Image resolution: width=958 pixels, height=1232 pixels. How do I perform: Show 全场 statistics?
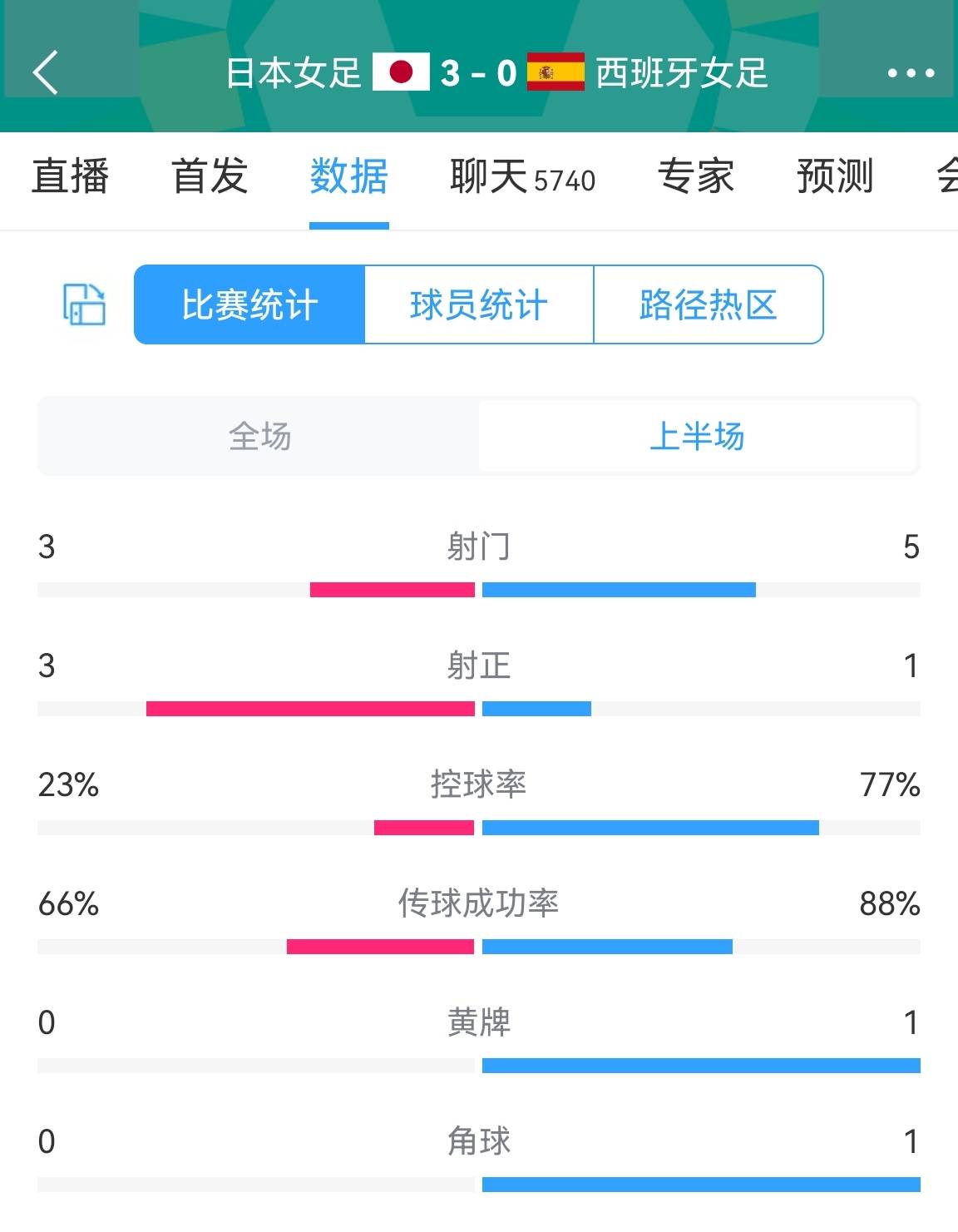tap(259, 436)
